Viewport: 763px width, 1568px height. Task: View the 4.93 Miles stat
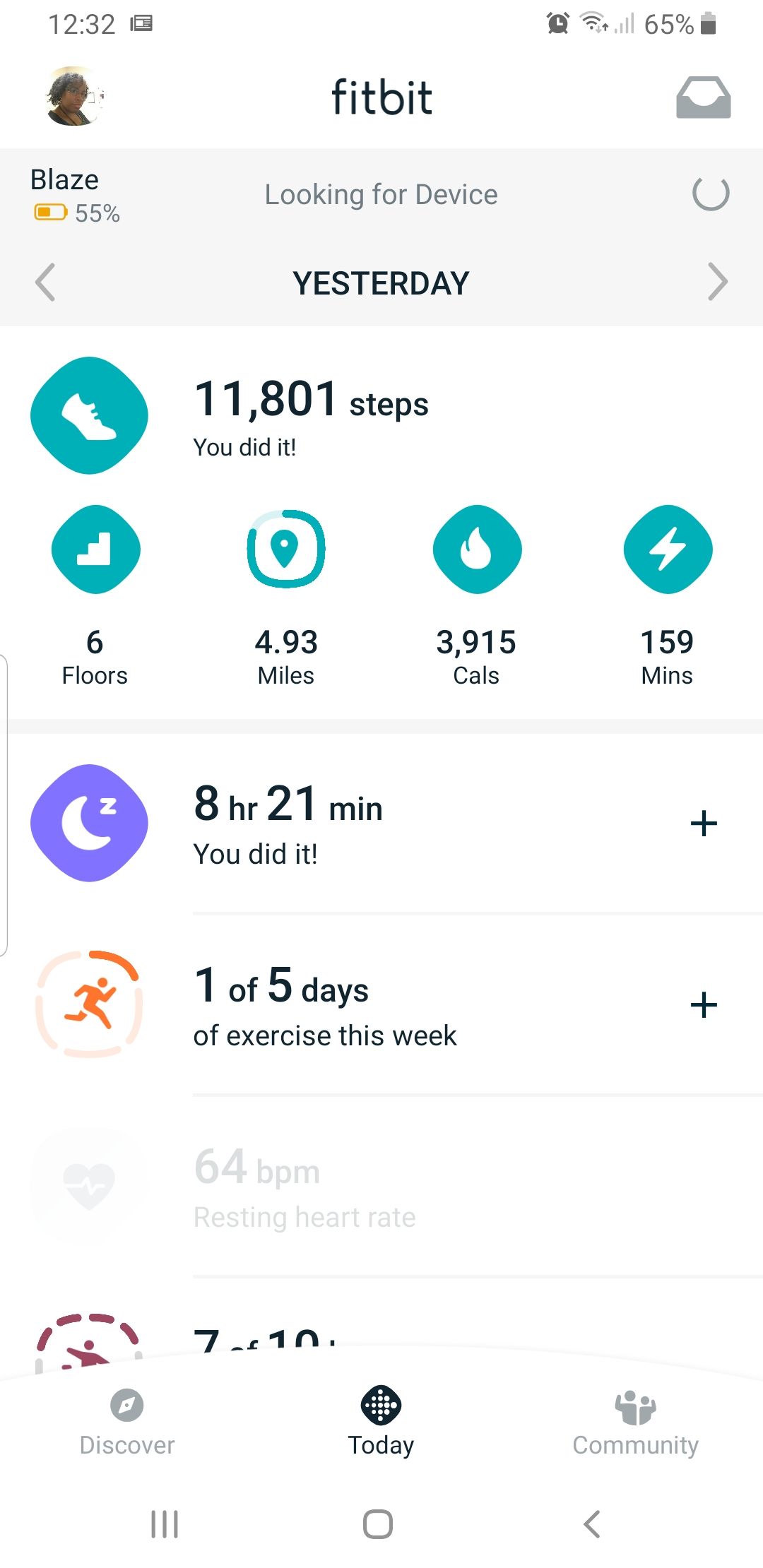pyautogui.click(x=286, y=595)
